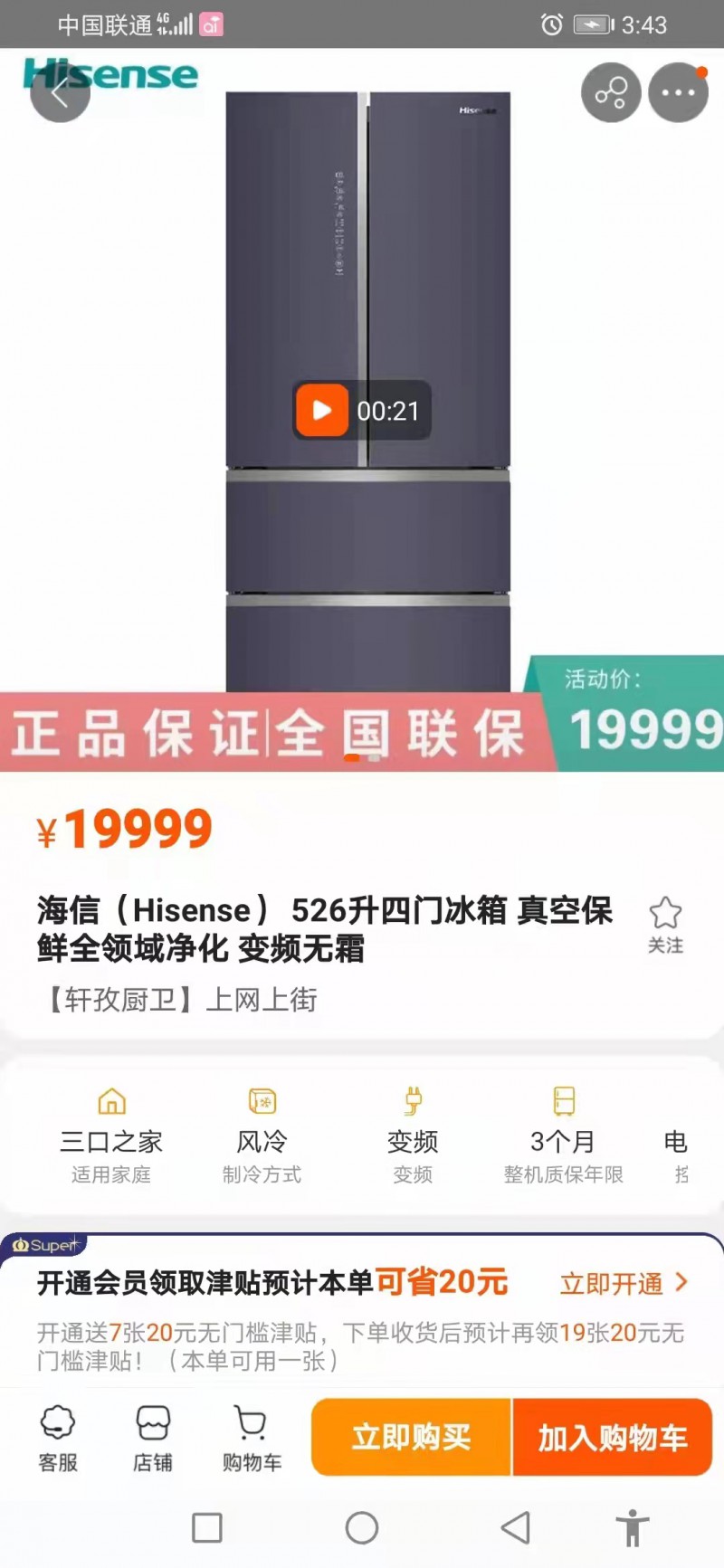Tap the system back triangle button
The width and height of the screenshot is (724, 1568).
516,1528
